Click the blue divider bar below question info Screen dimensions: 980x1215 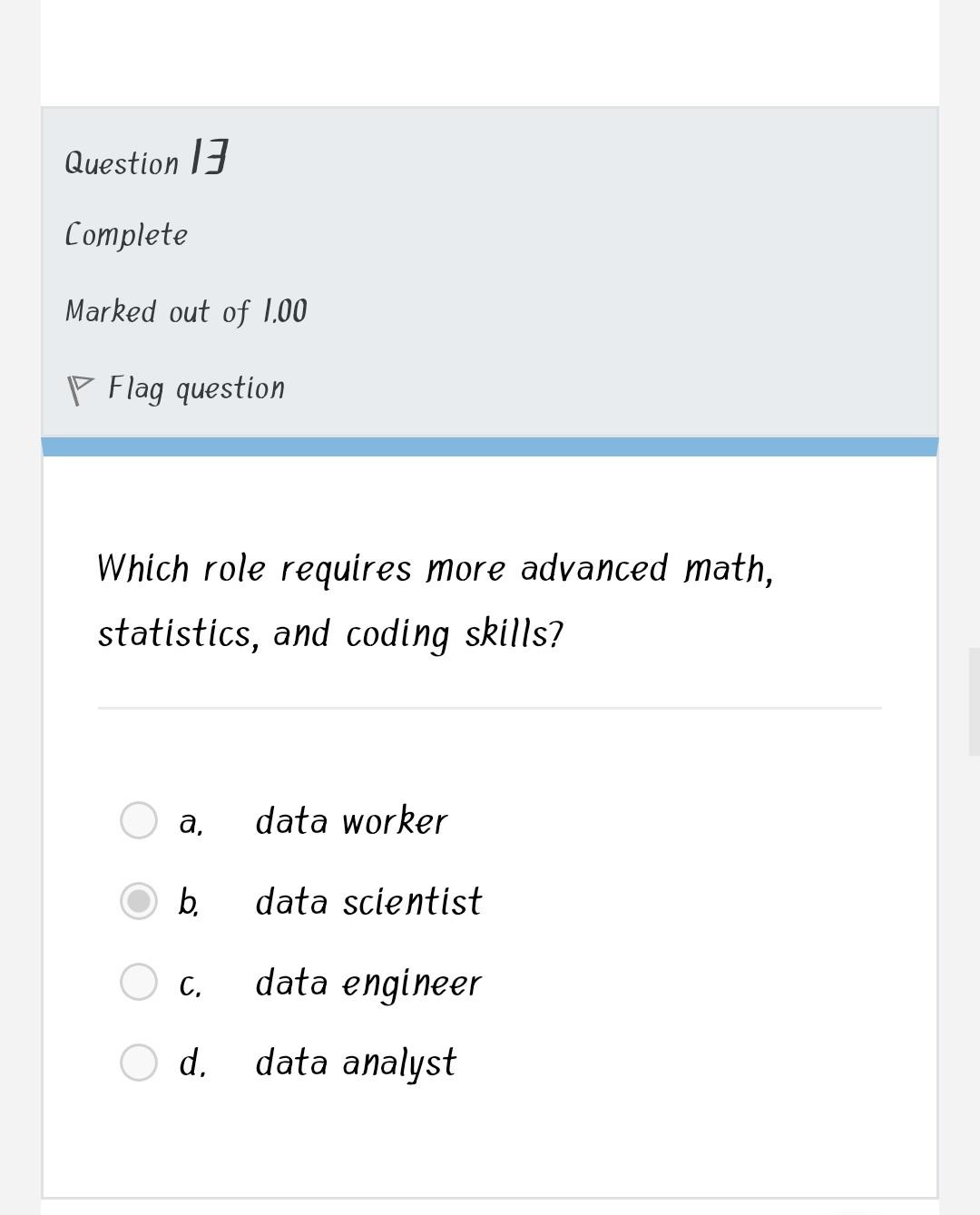490,445
